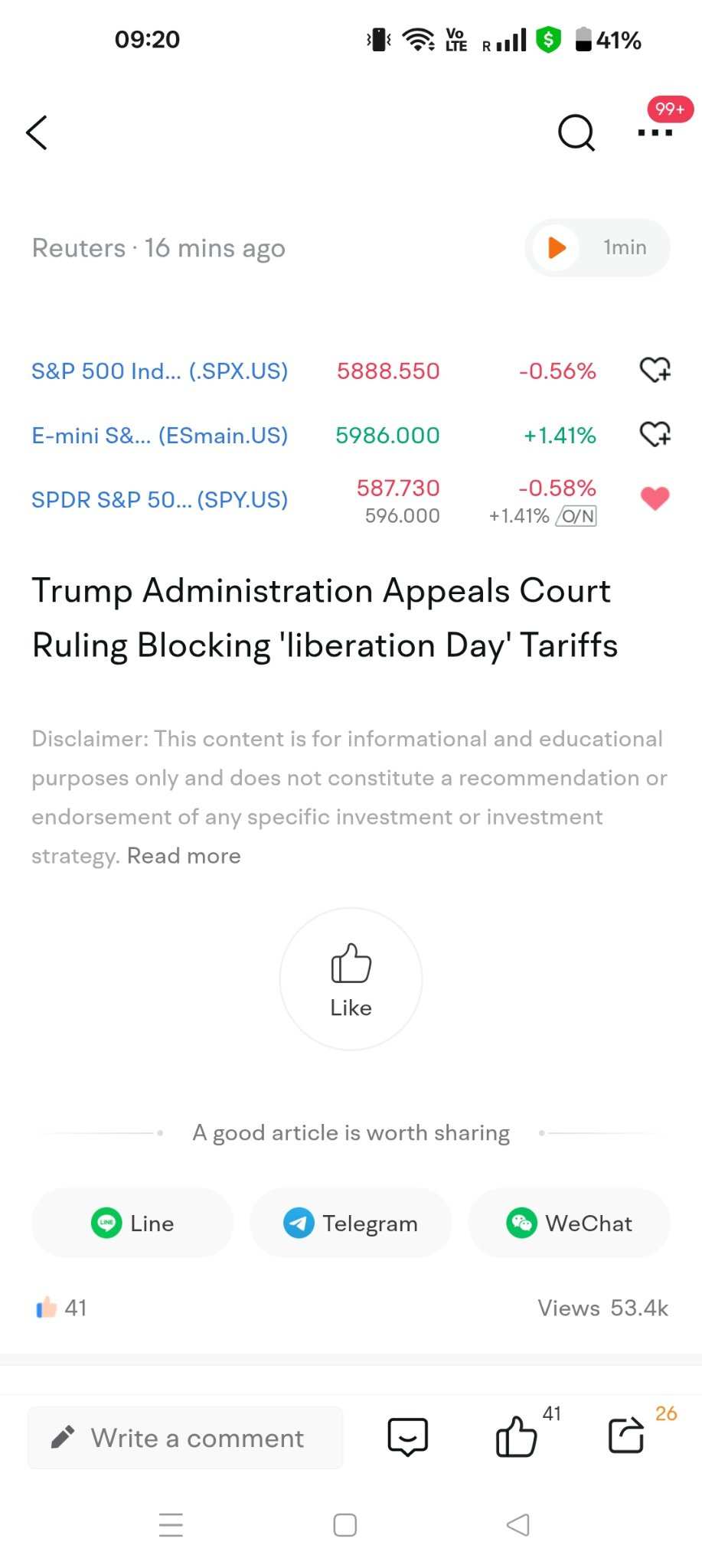Play the 1min audio version
This screenshot has width=702, height=1568.
click(597, 247)
